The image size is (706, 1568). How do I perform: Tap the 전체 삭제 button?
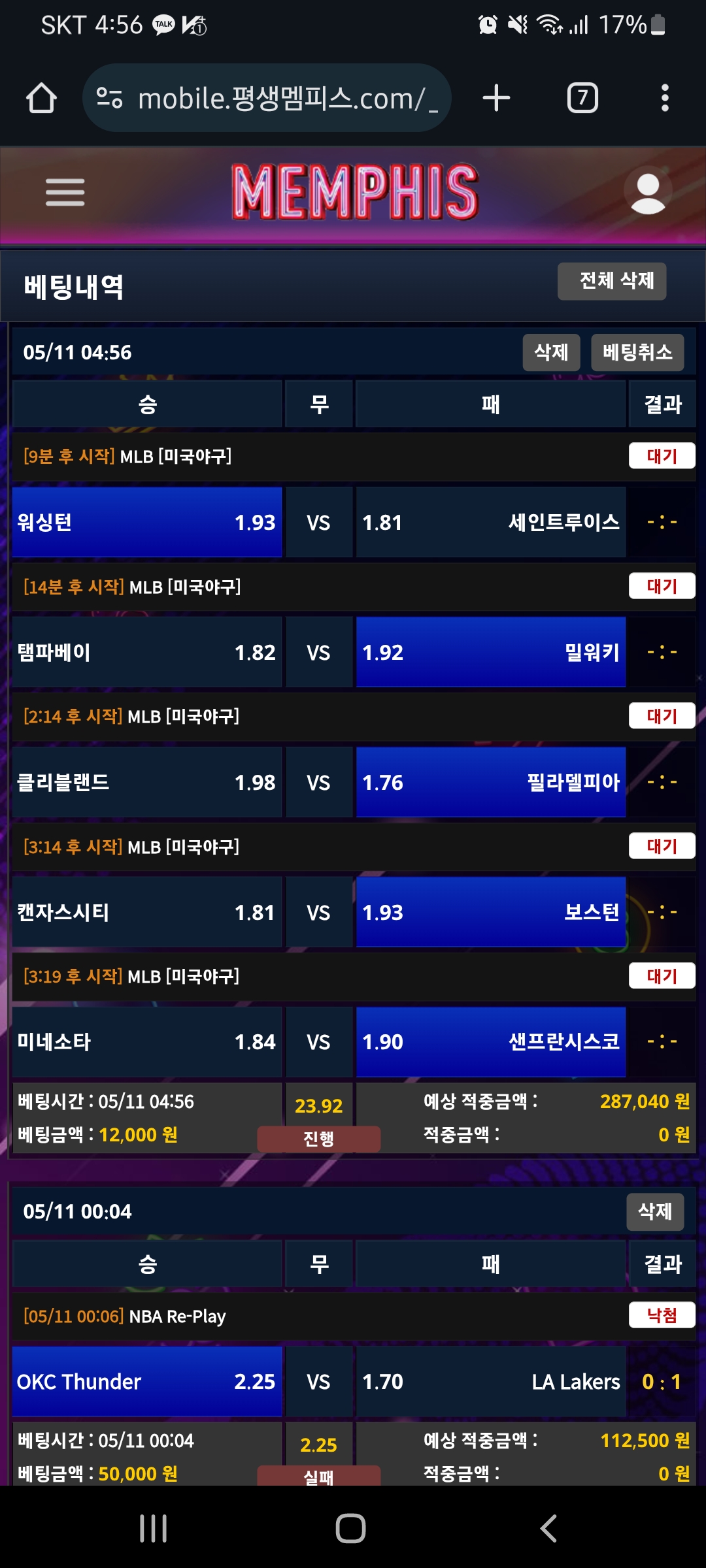coord(611,282)
